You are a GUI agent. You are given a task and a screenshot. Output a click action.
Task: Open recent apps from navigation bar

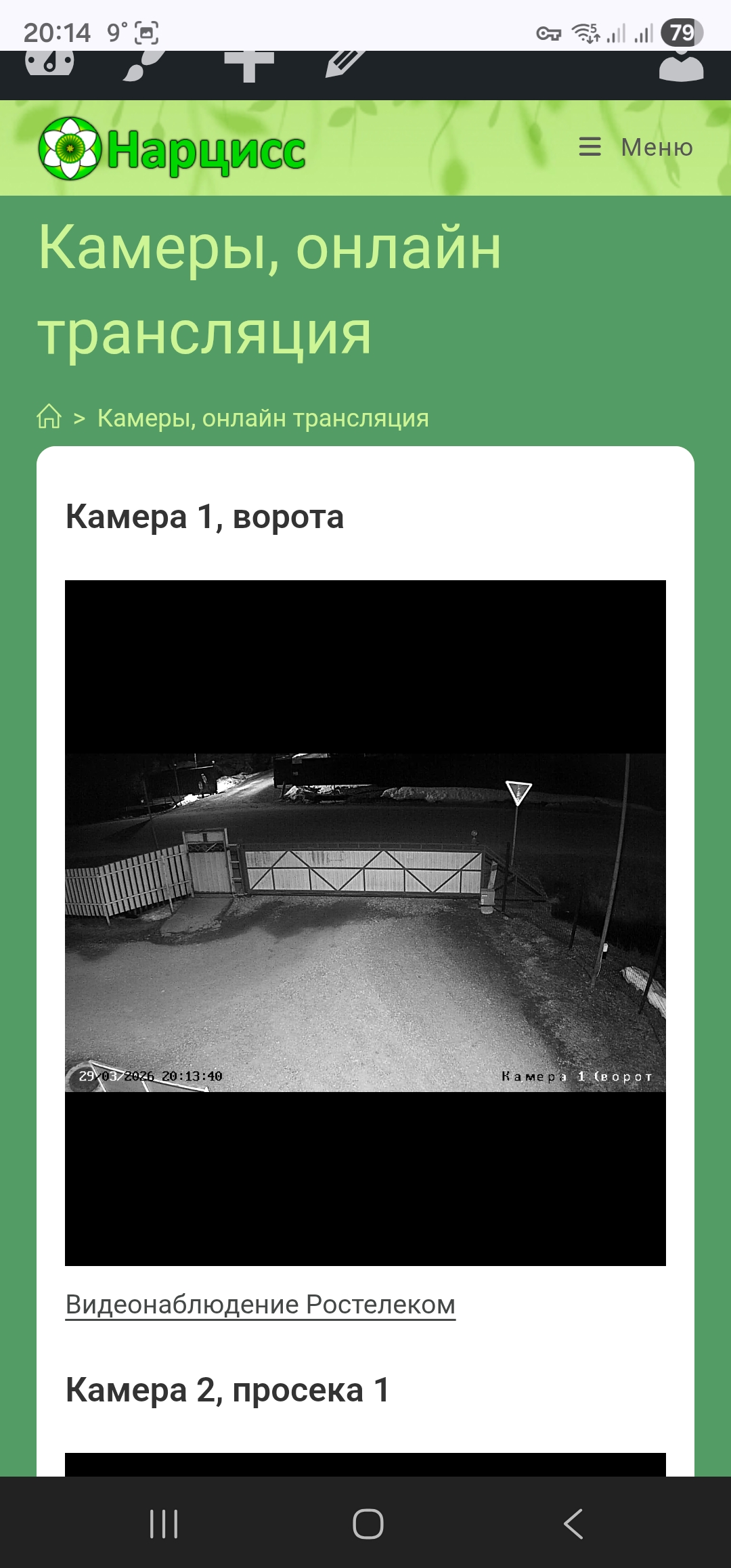pyautogui.click(x=163, y=1524)
